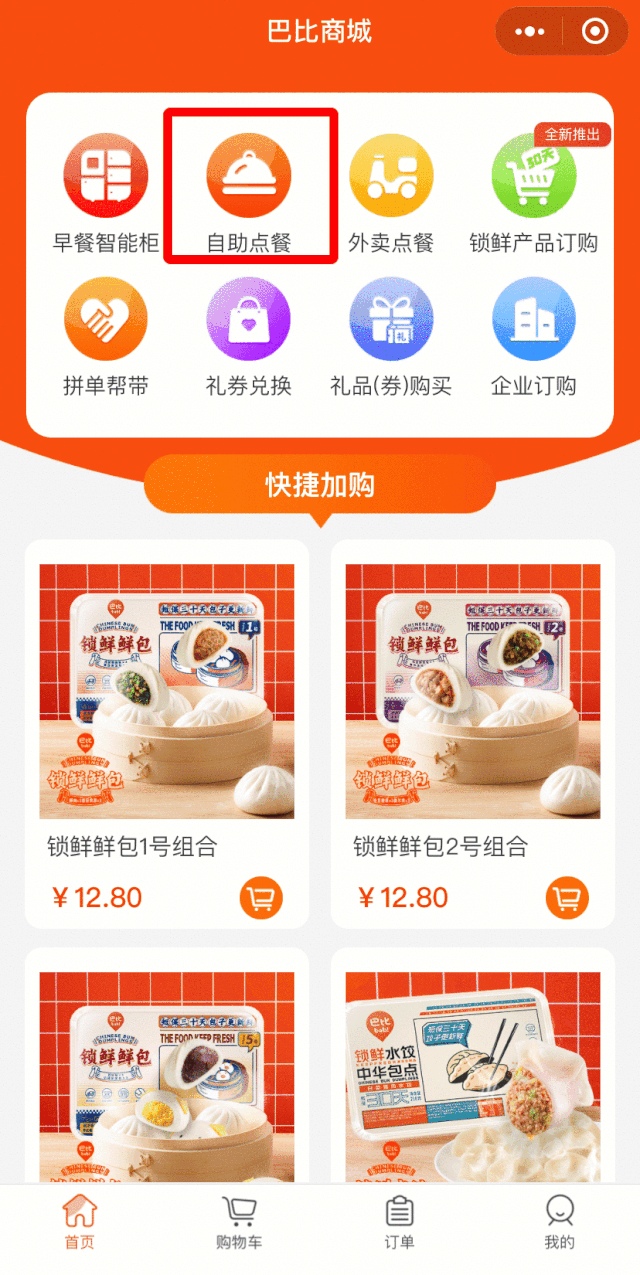Open the mini program more menu
640x1275 pixels.
click(530, 32)
